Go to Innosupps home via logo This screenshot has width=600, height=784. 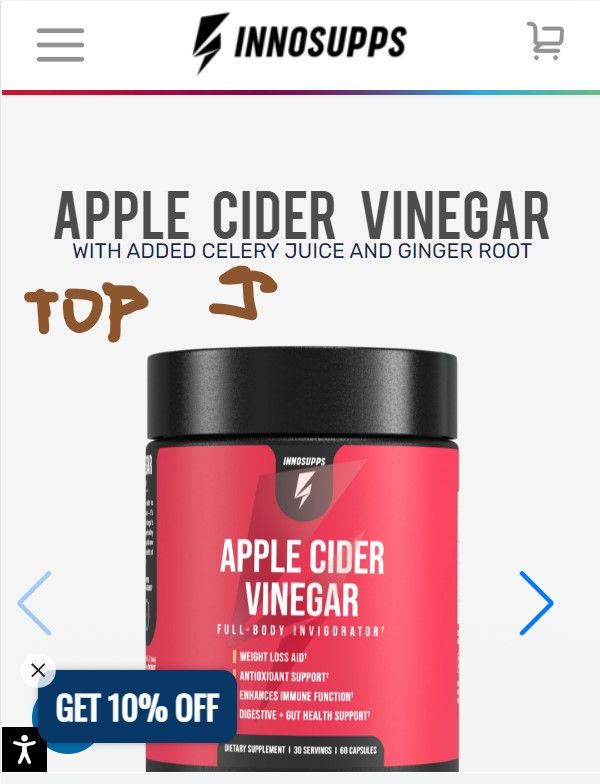(300, 43)
